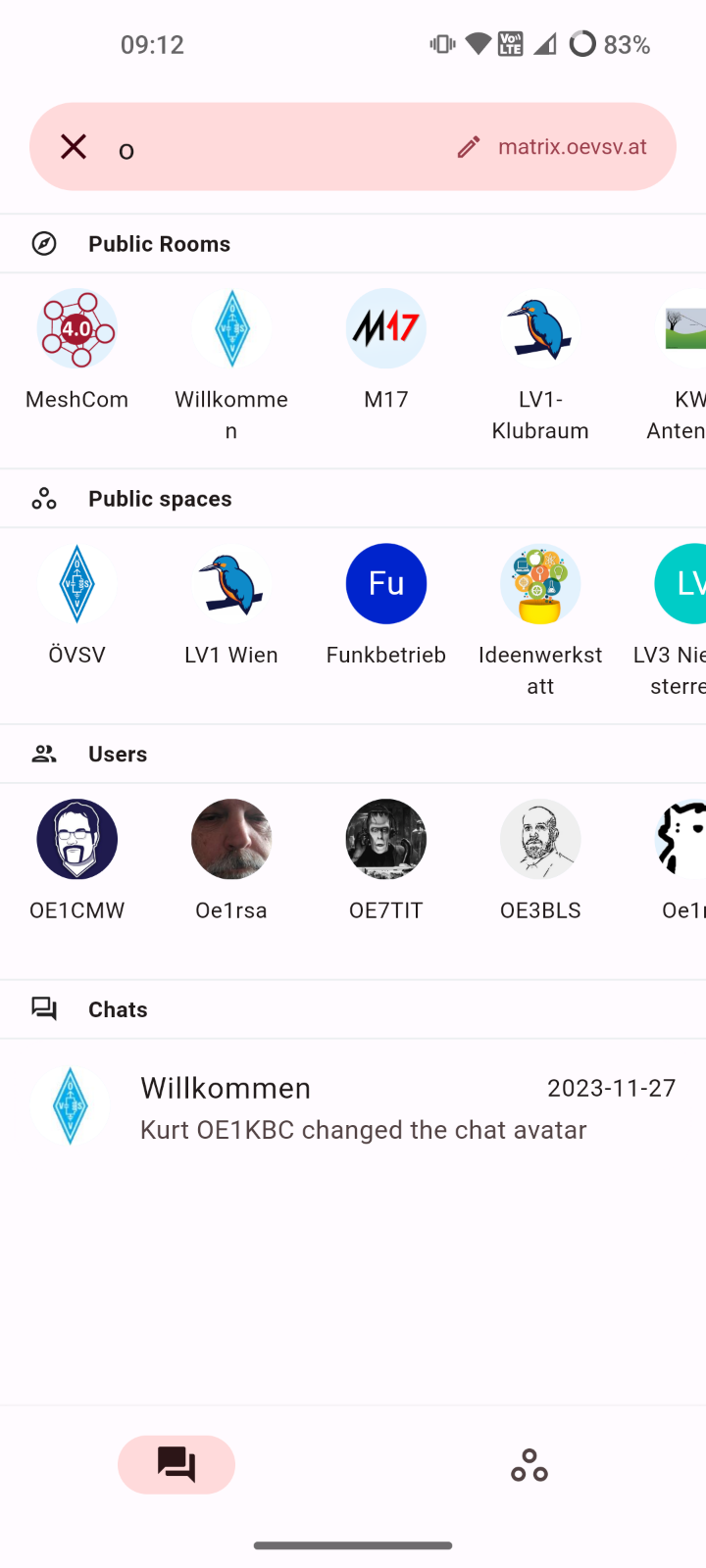Open the Willkommen chat from 2023-11-27

(353, 1107)
